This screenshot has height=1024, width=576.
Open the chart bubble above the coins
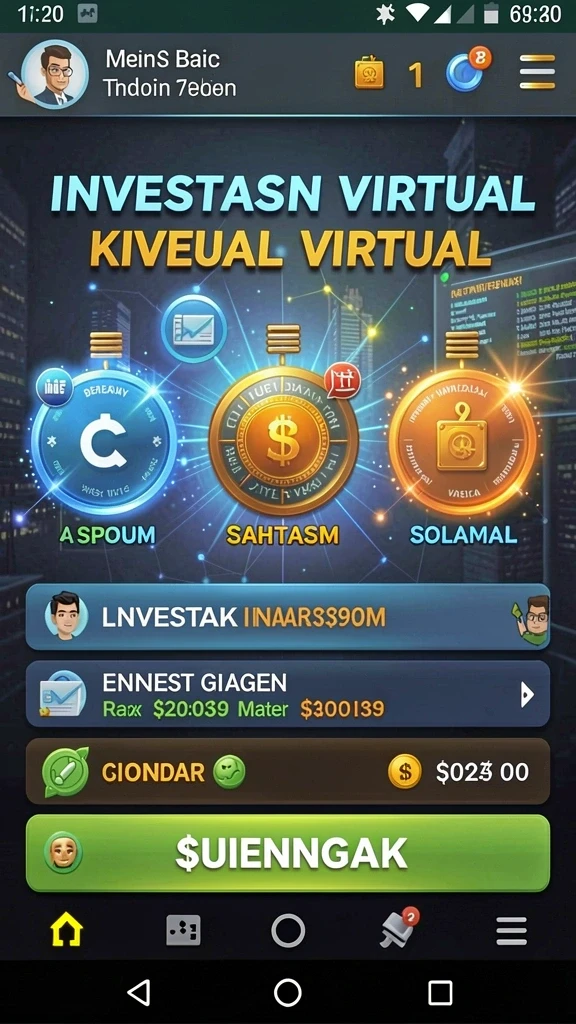point(194,328)
